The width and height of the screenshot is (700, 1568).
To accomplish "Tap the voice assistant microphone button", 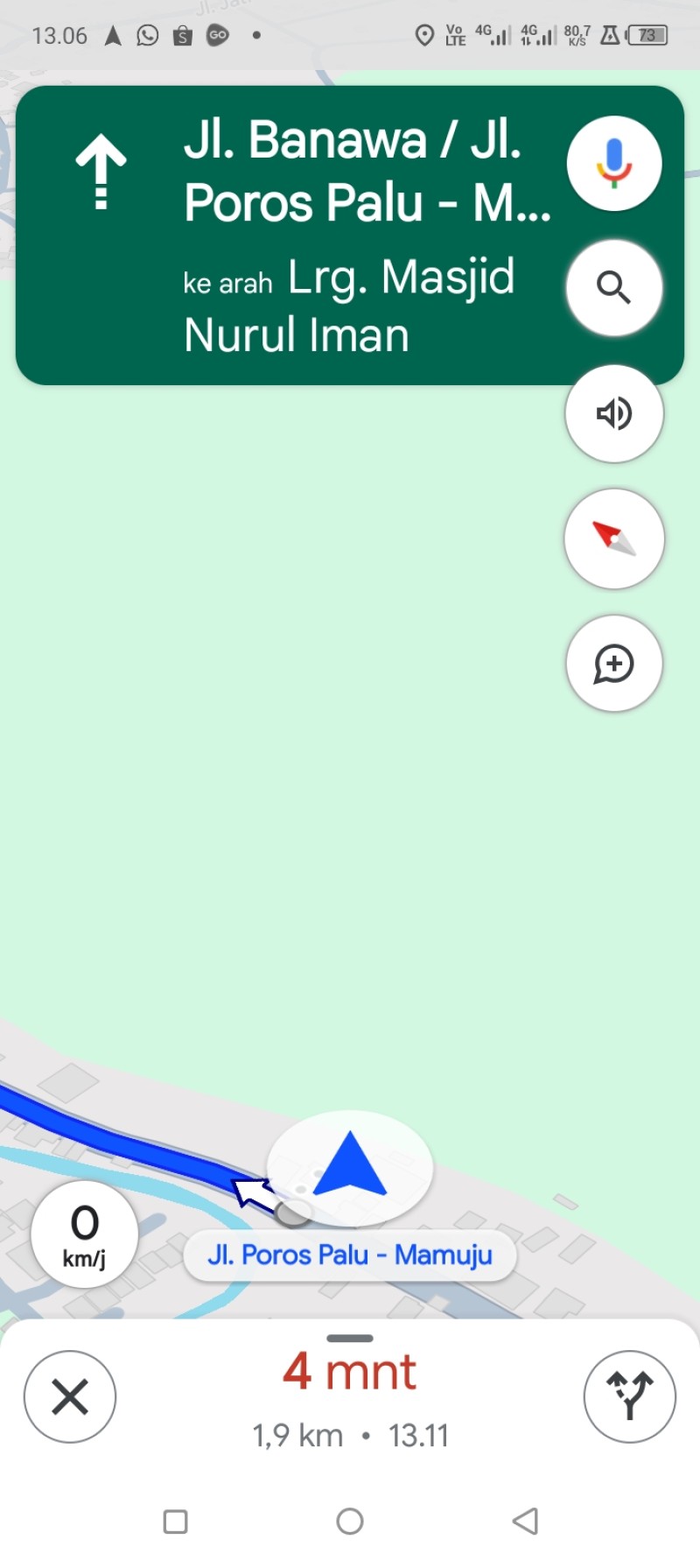I will click(x=613, y=164).
